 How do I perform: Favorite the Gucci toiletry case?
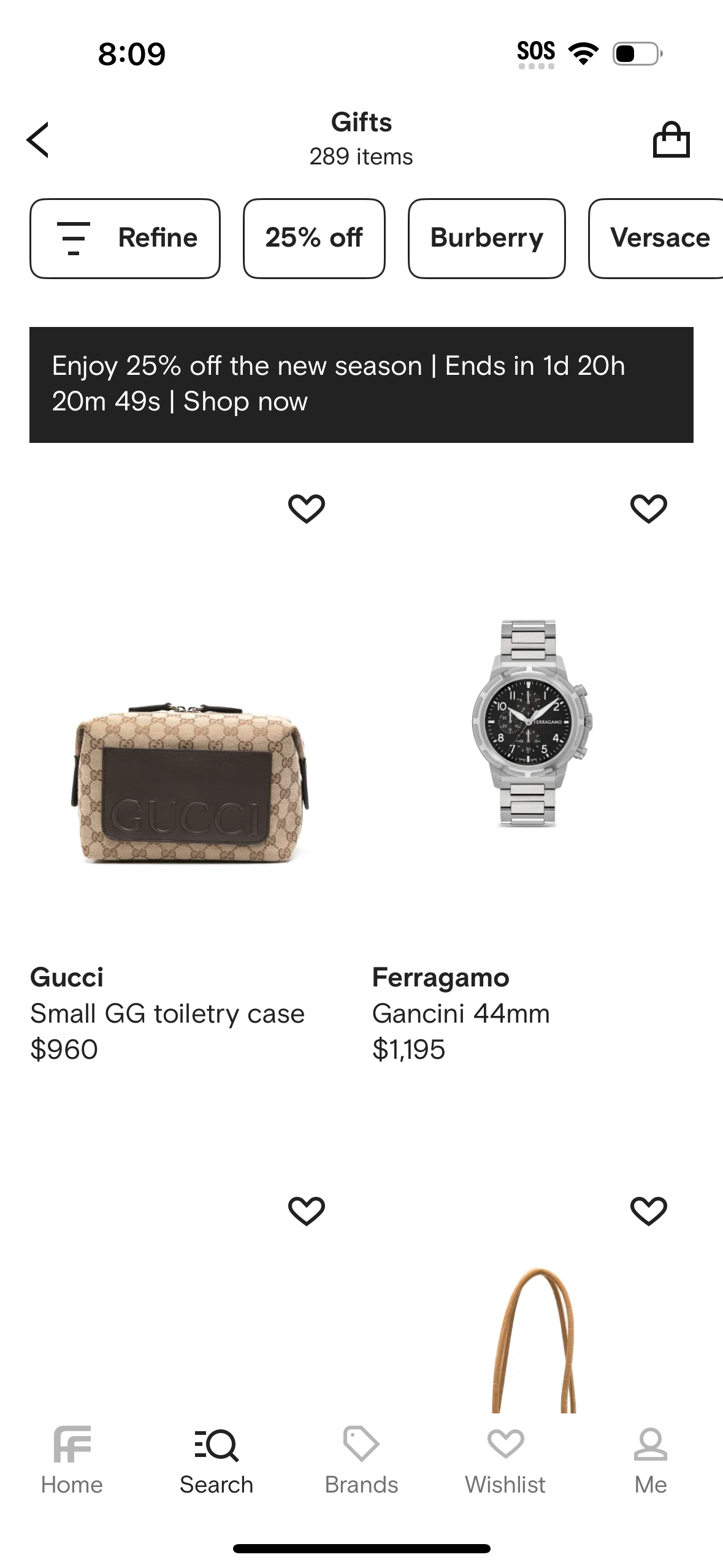(307, 508)
